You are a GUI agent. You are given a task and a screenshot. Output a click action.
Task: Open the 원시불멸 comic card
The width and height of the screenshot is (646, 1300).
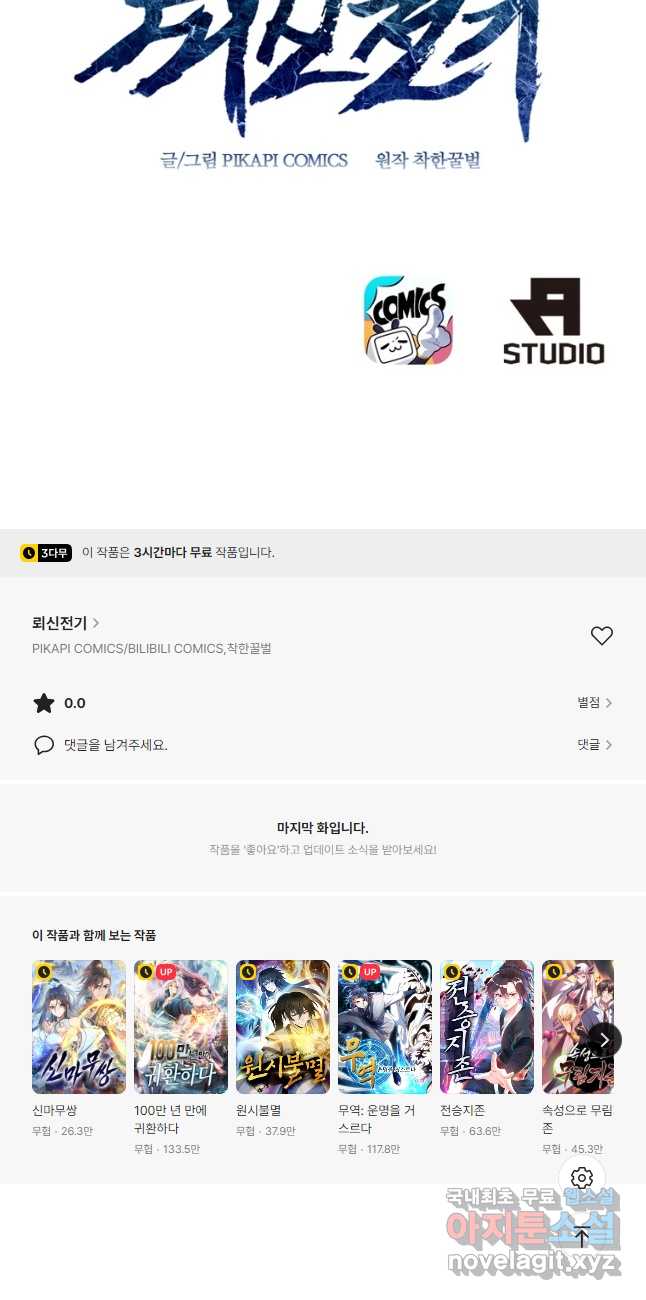(283, 1027)
